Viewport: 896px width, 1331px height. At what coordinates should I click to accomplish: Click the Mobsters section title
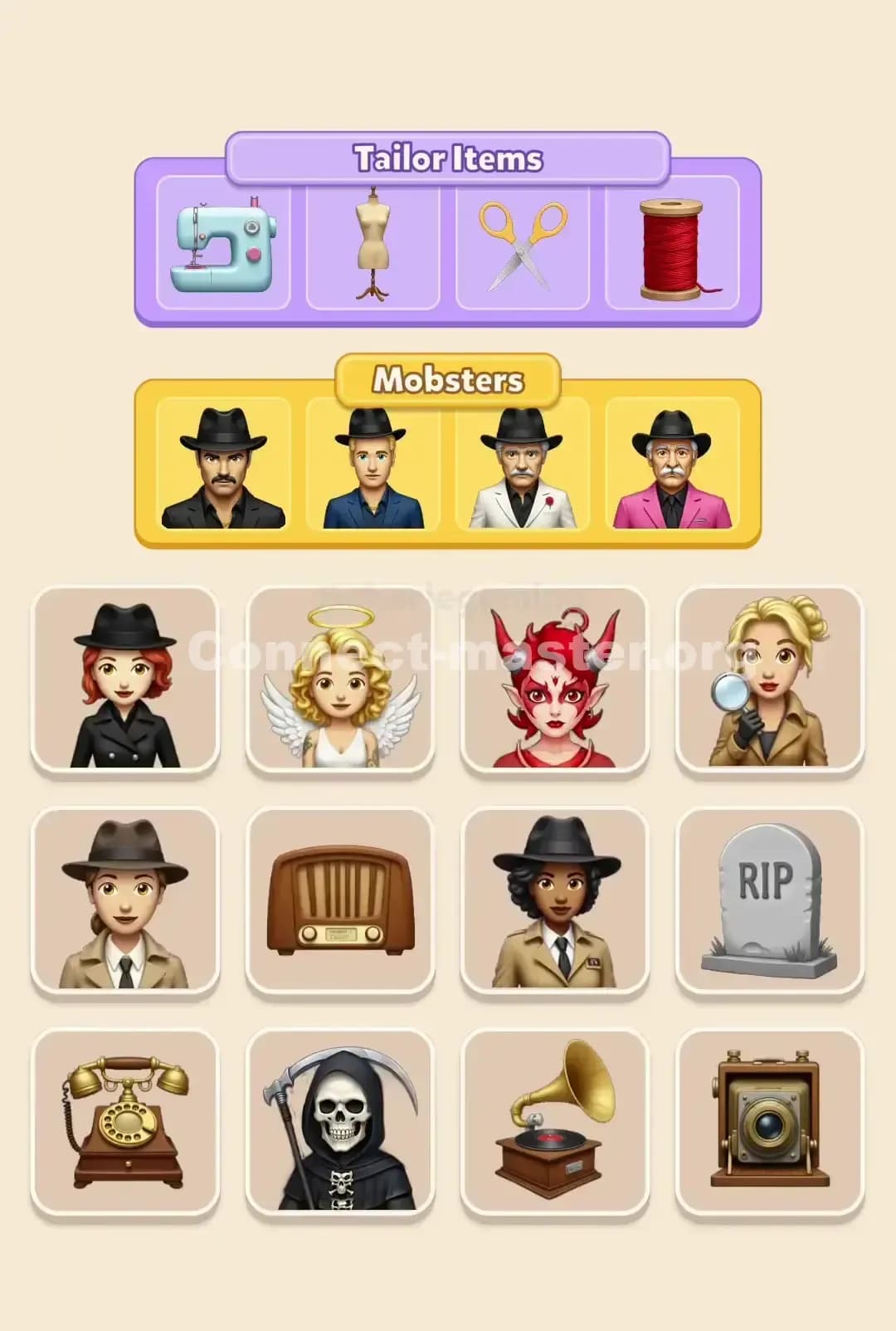coord(448,380)
